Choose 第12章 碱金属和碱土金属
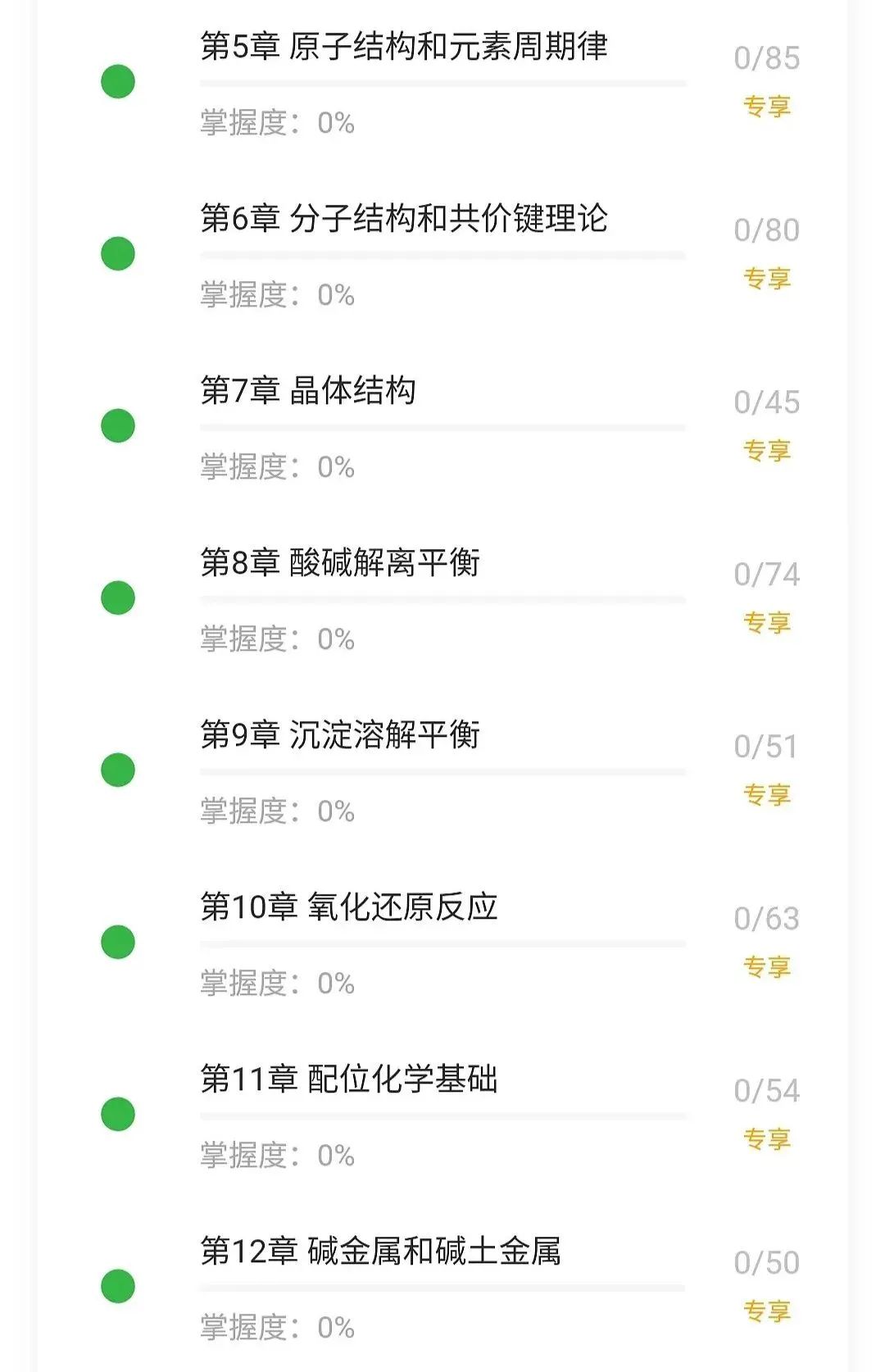Screen dimensions: 885x1372 coord(380,1252)
